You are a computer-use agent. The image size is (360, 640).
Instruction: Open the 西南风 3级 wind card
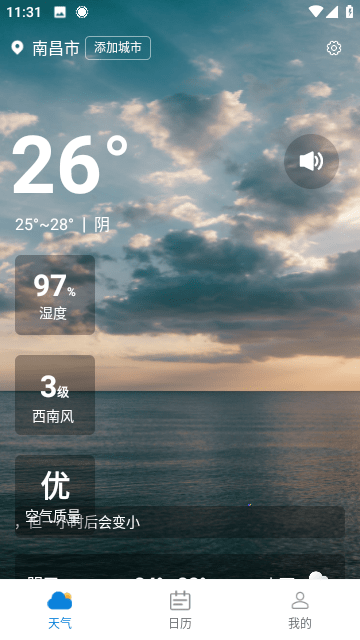55,395
